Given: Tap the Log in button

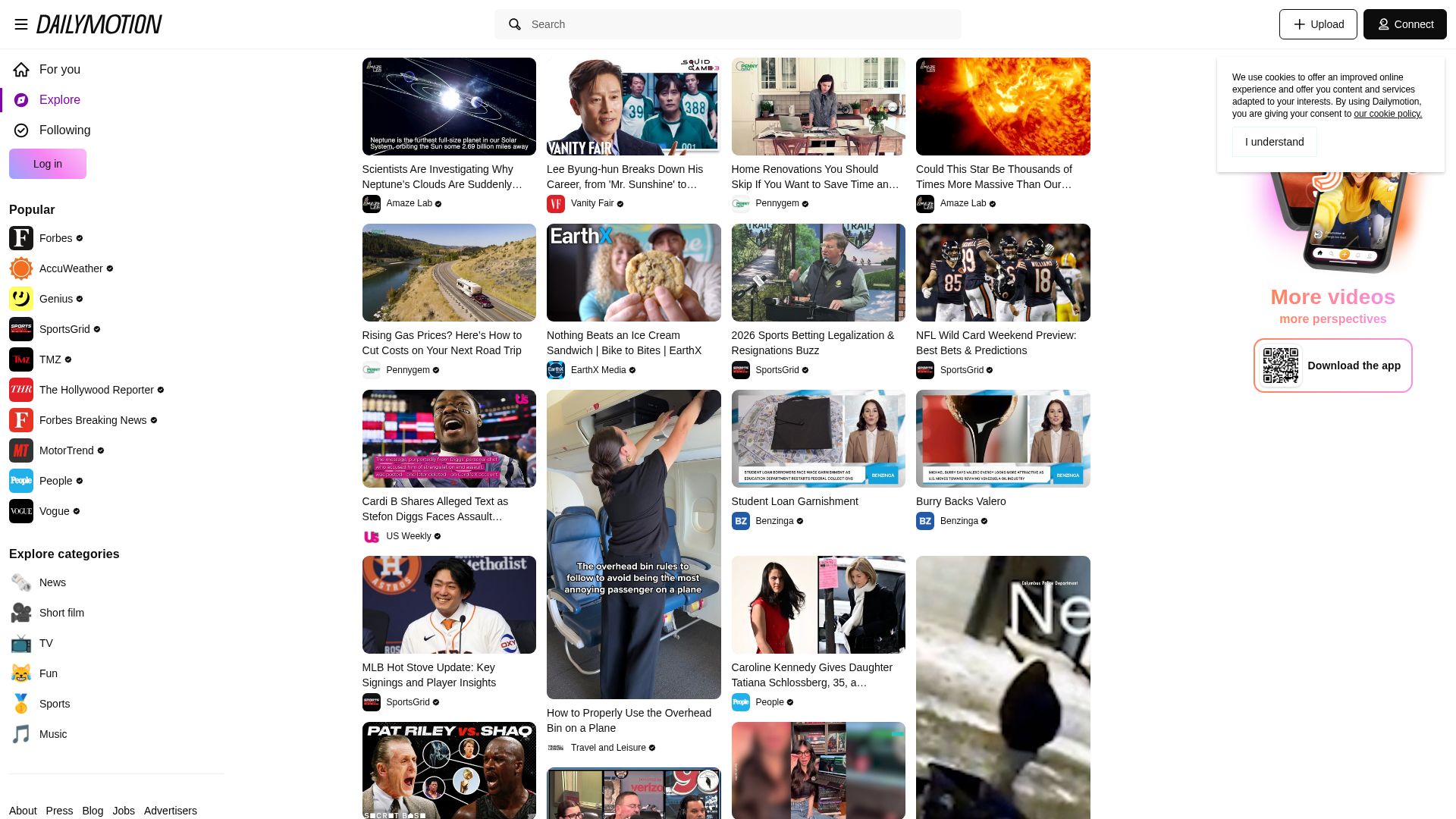Looking at the screenshot, I should [48, 164].
